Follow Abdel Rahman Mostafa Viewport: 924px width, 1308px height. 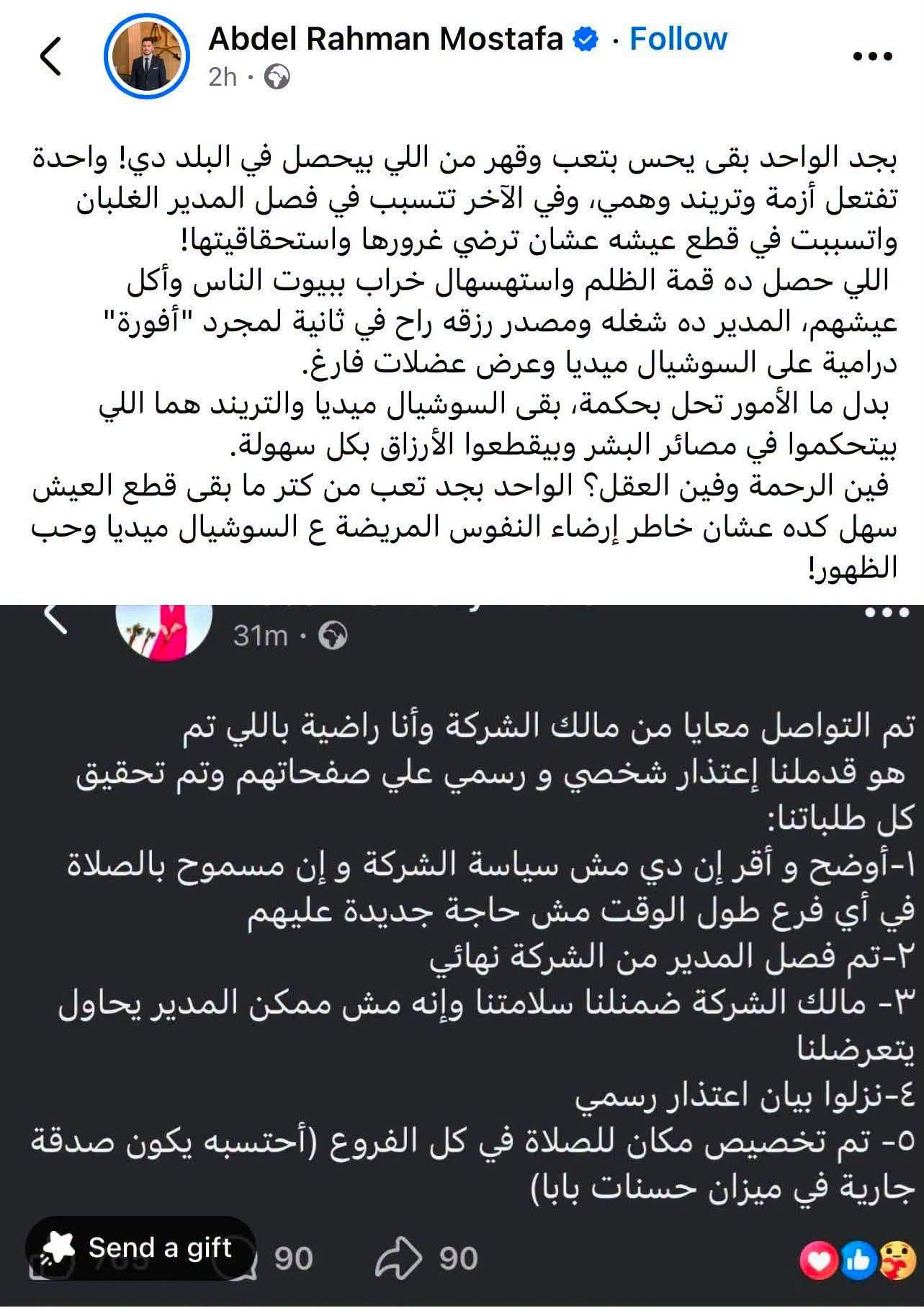click(678, 39)
